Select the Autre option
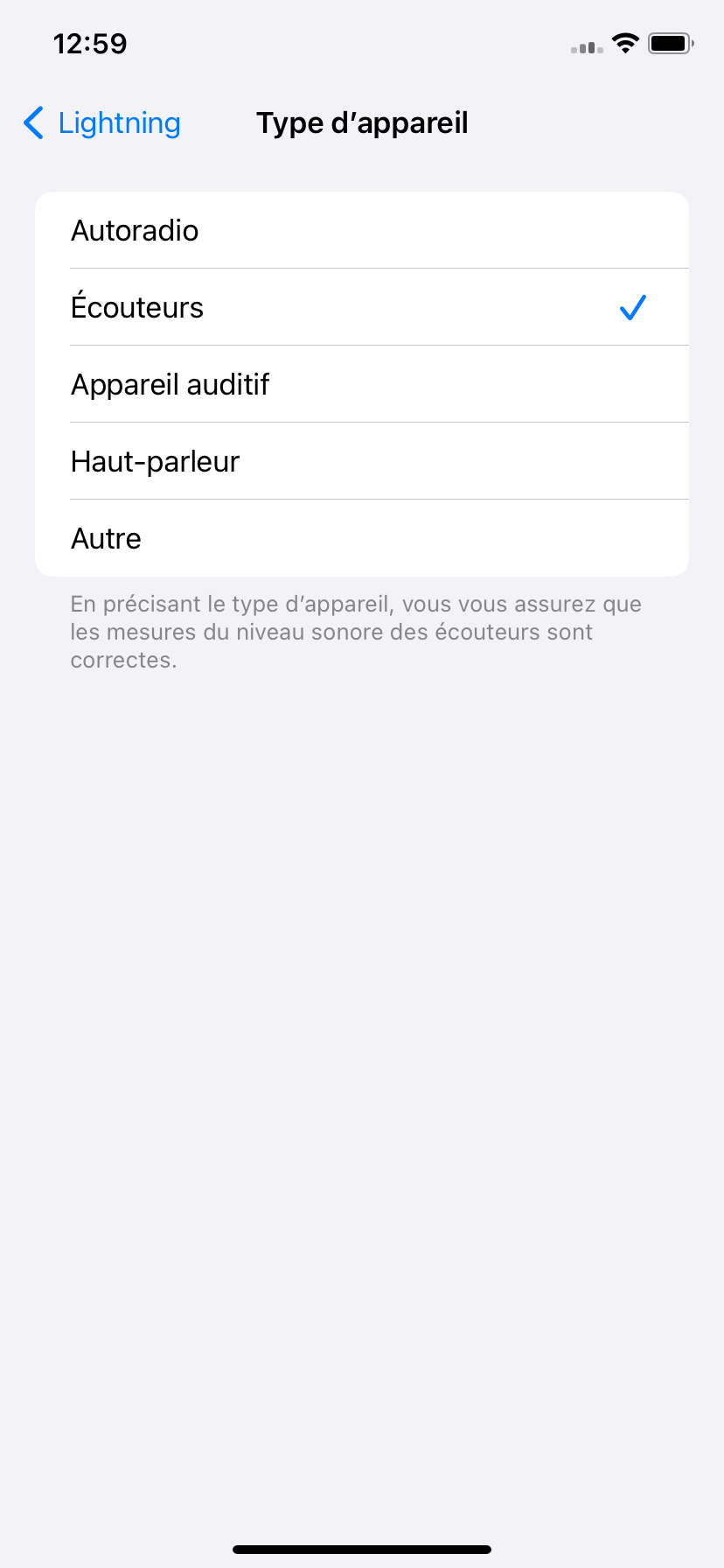The width and height of the screenshot is (724, 1568). point(362,538)
